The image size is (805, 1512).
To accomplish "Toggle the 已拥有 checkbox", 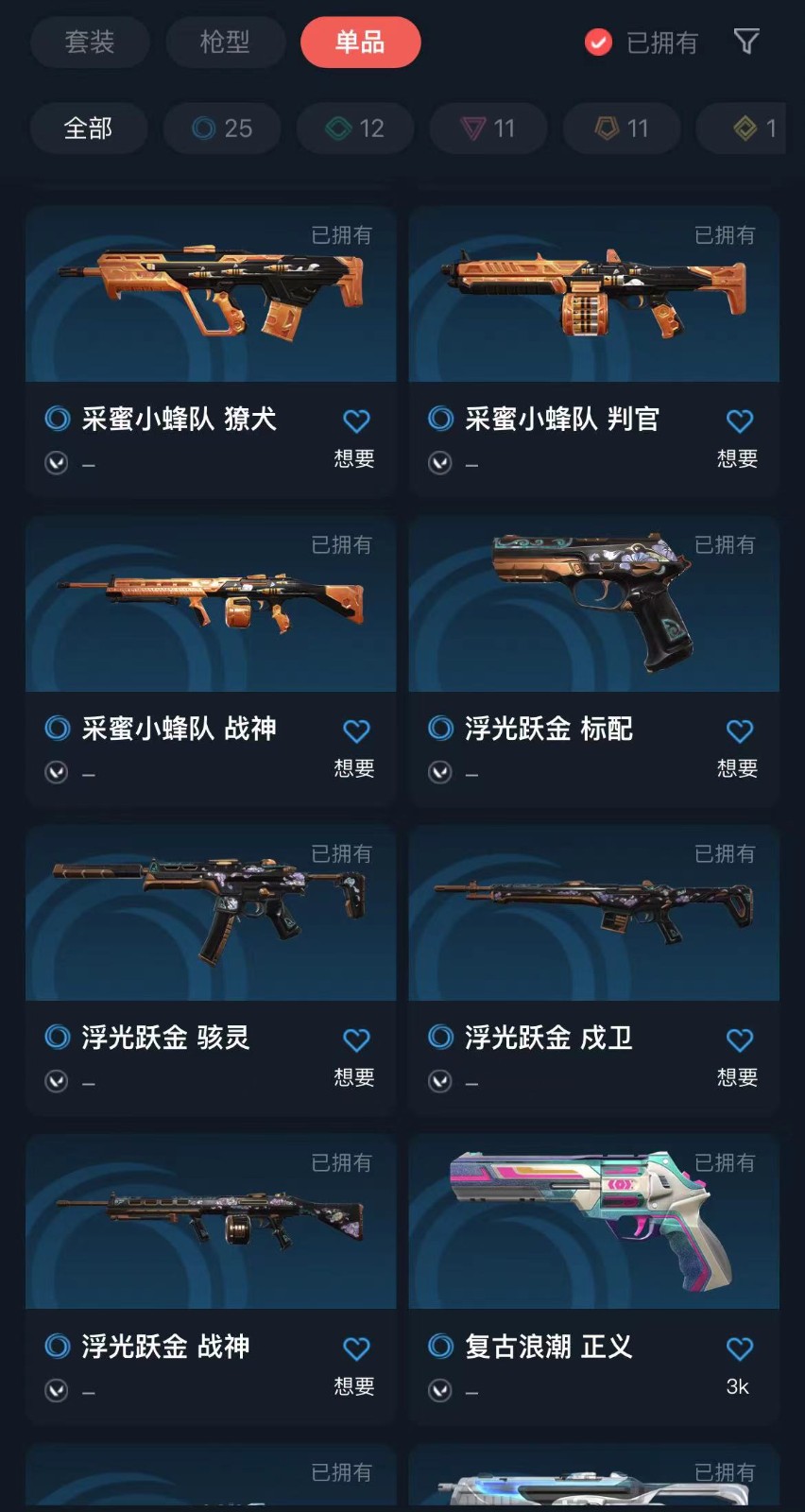I will coord(599,43).
